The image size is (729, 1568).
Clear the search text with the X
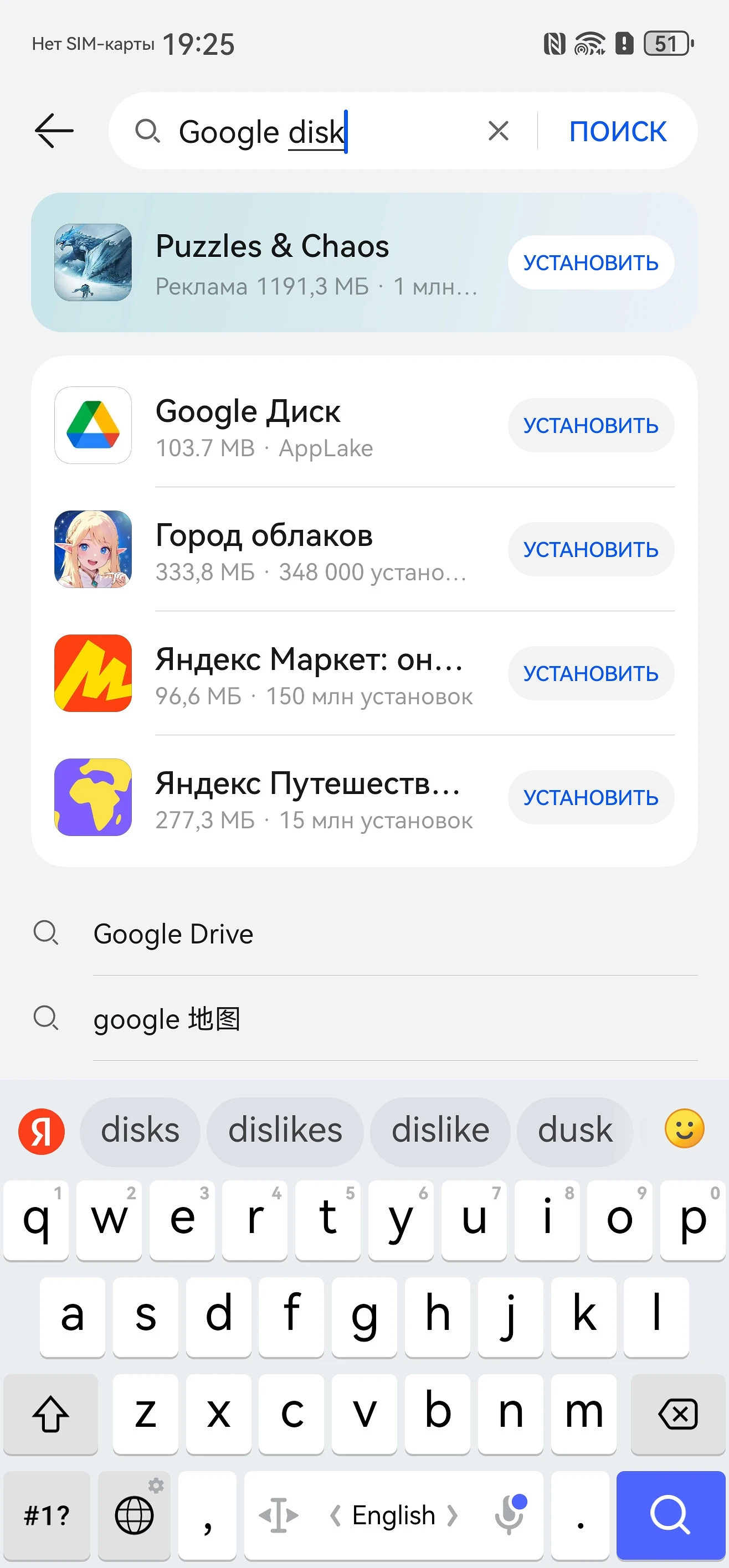[498, 131]
